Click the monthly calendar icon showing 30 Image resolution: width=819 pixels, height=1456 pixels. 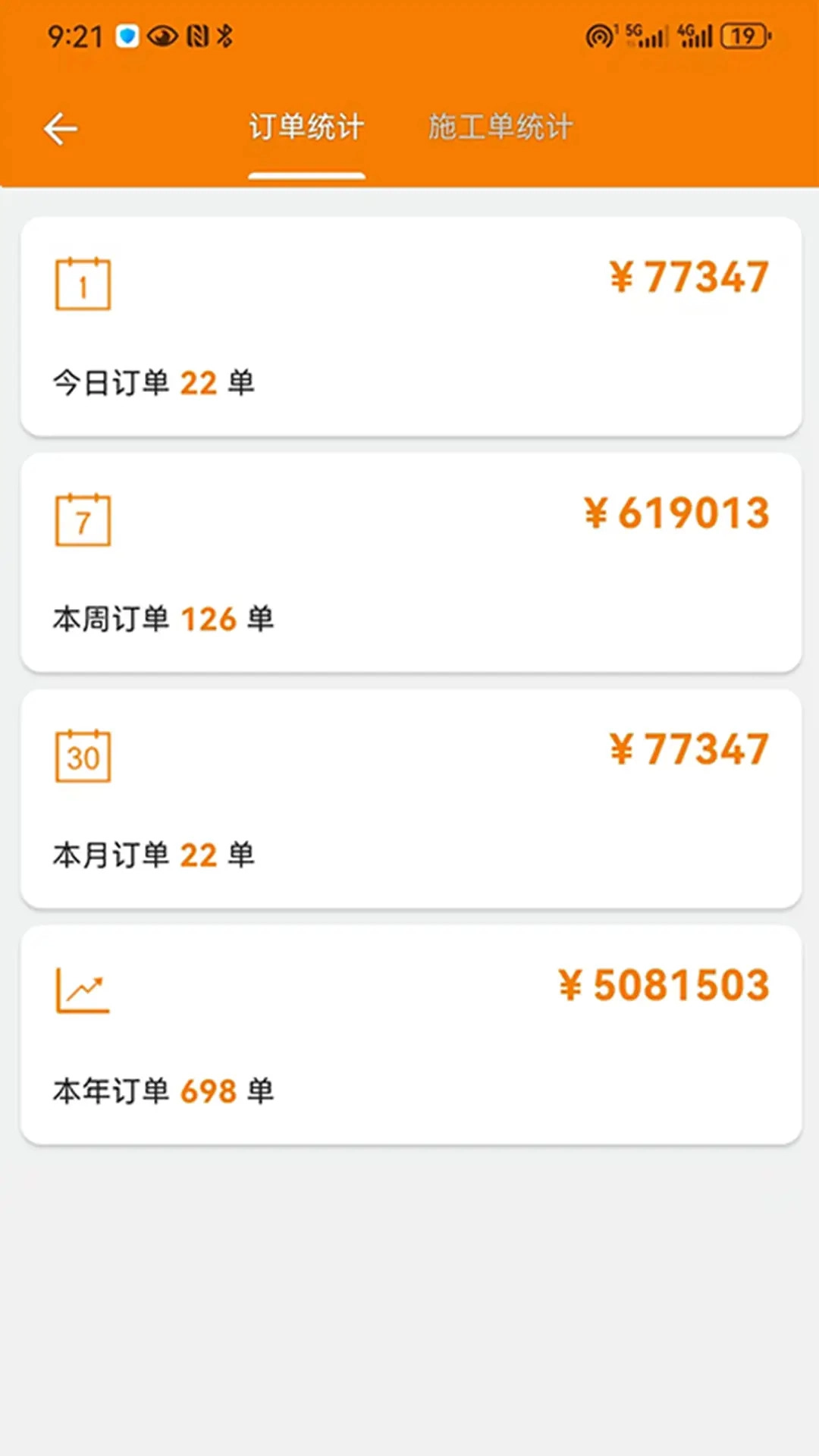[83, 756]
